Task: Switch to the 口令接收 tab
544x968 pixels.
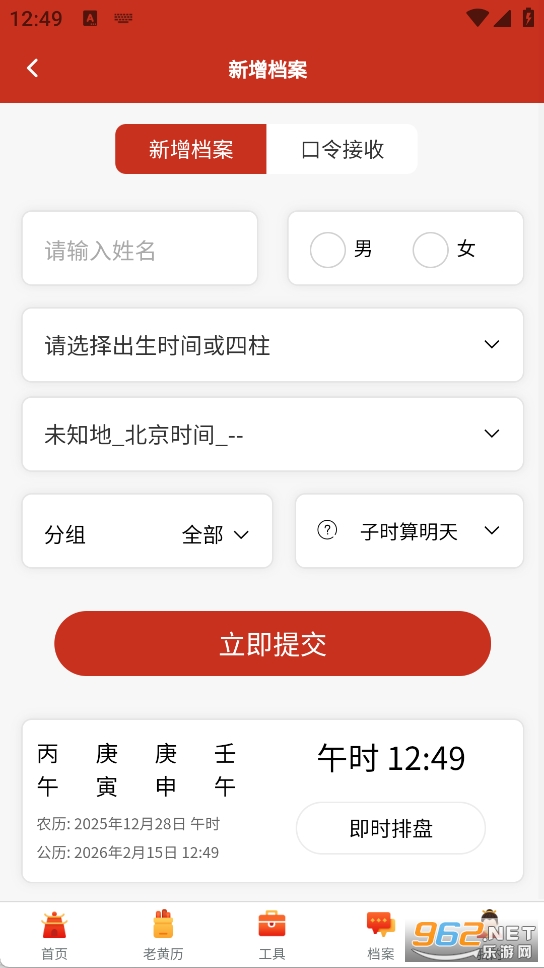Action: (342, 149)
